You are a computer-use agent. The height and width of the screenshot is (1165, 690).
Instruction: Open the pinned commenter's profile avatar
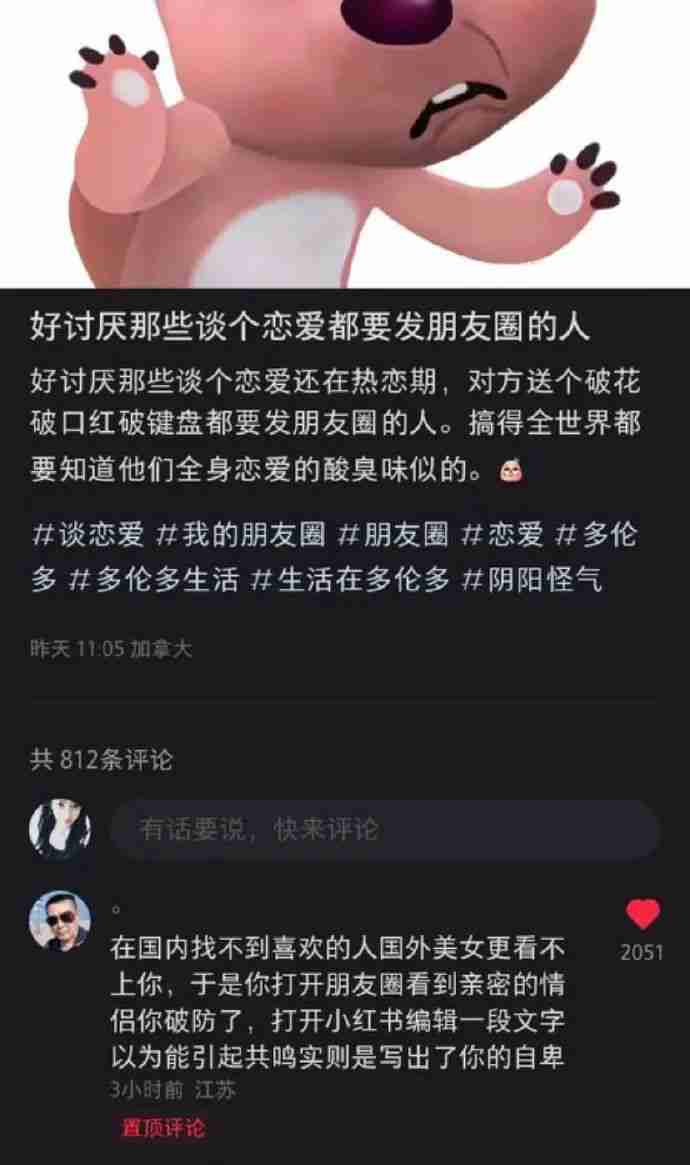60,920
